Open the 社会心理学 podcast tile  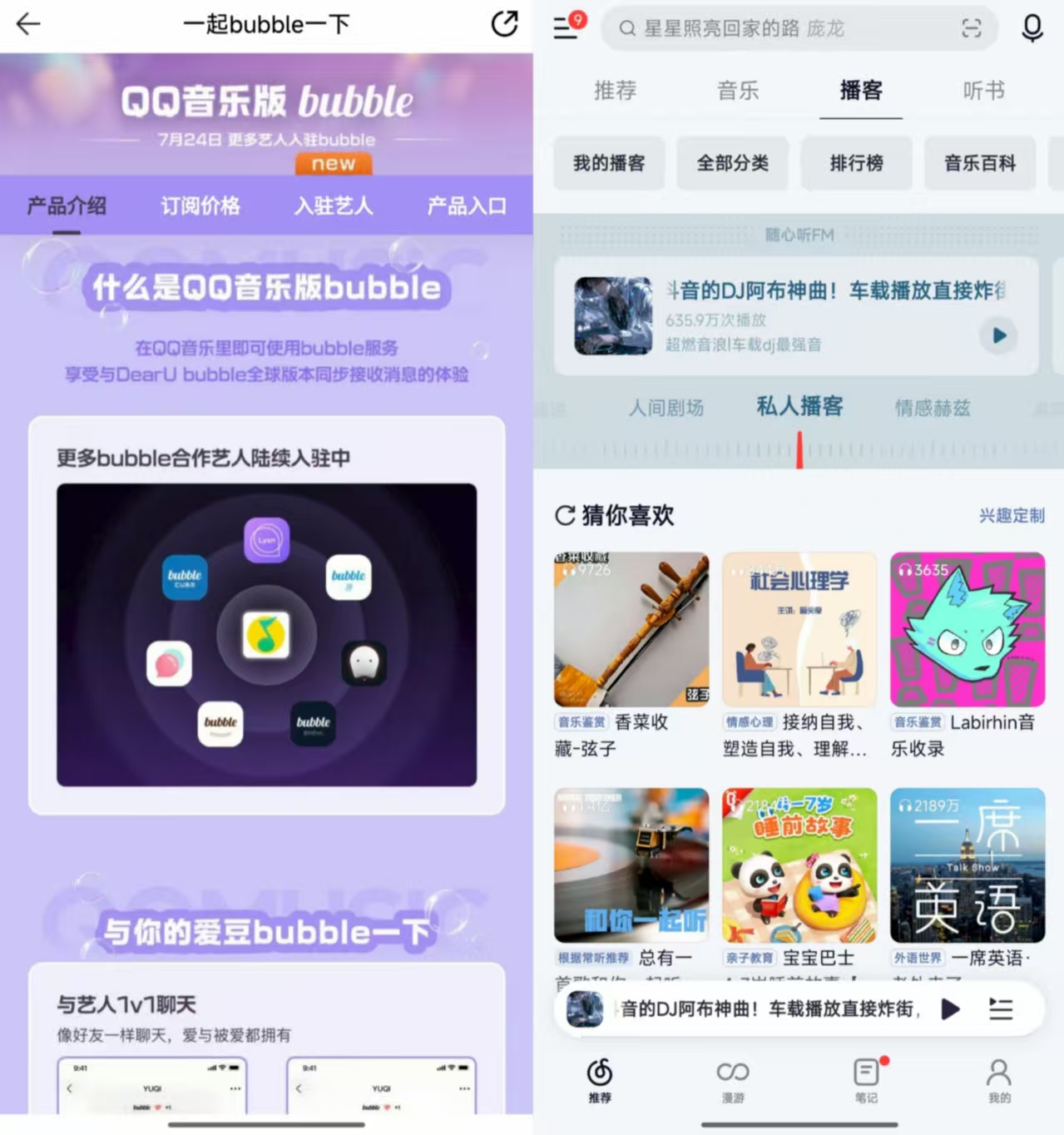point(799,630)
